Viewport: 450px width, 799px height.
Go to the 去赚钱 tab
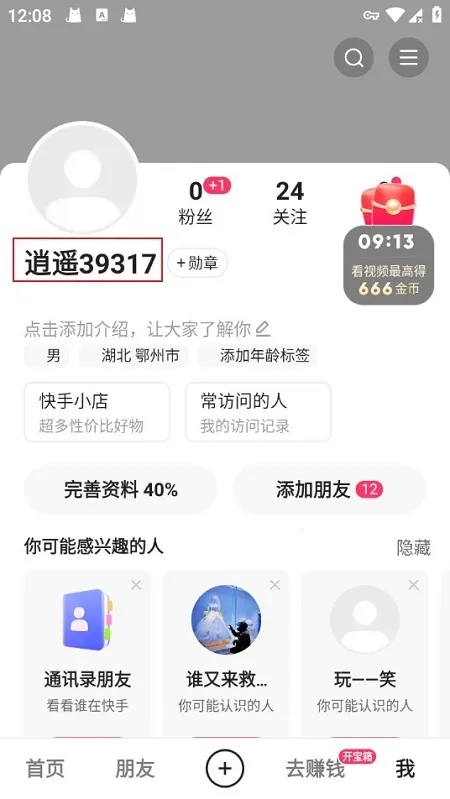point(315,768)
